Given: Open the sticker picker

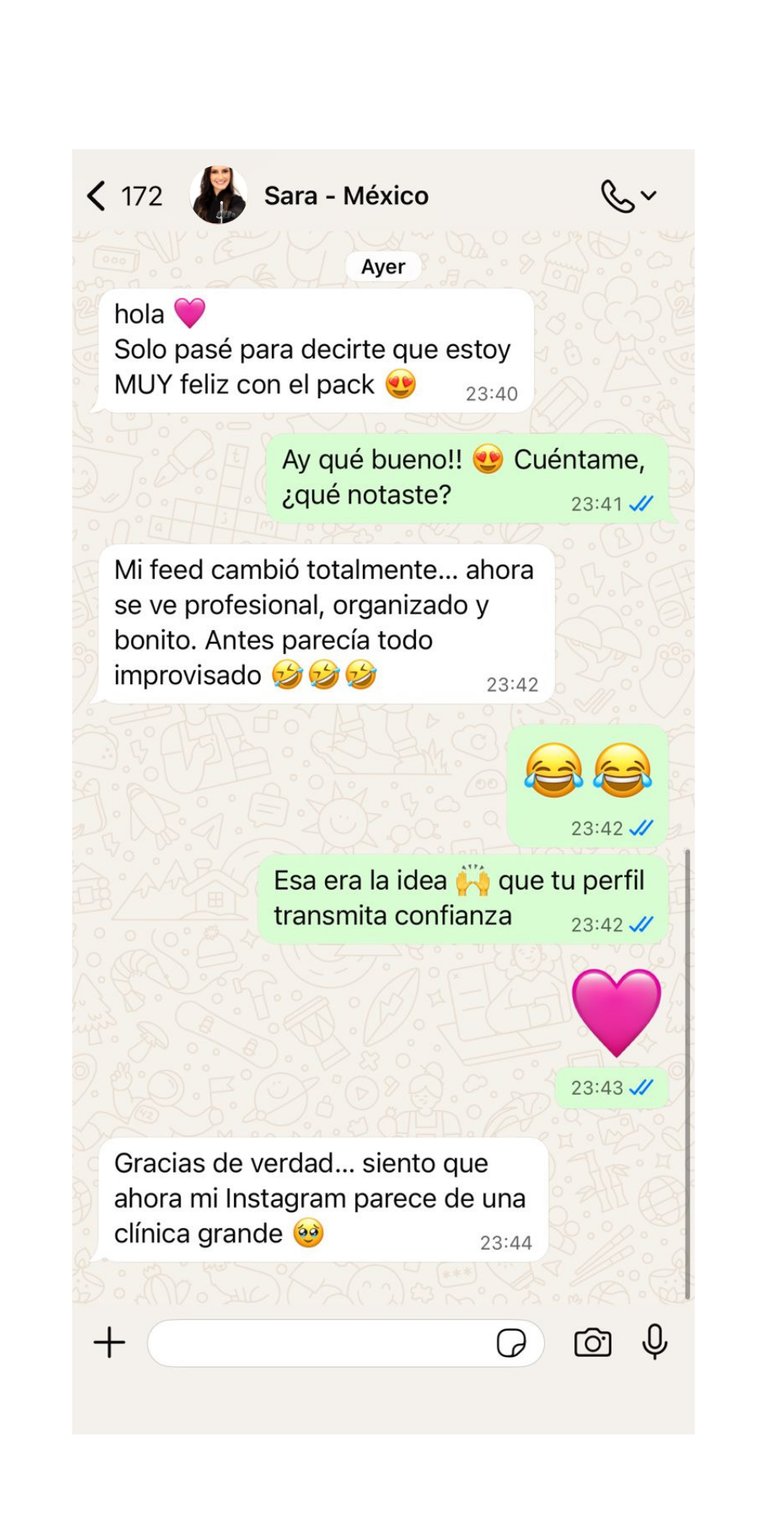Looking at the screenshot, I should tap(511, 1343).
